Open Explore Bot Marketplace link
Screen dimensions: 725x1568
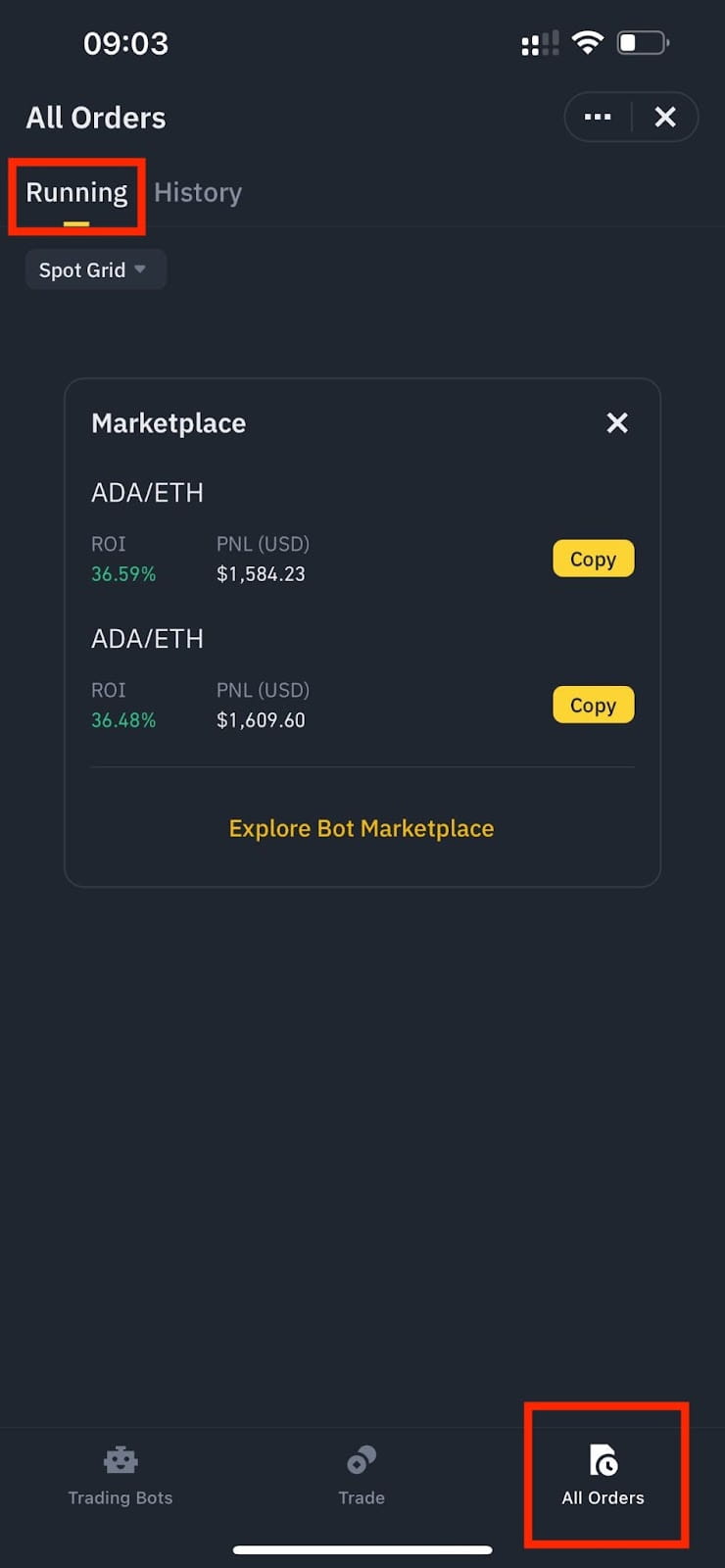pyautogui.click(x=362, y=828)
